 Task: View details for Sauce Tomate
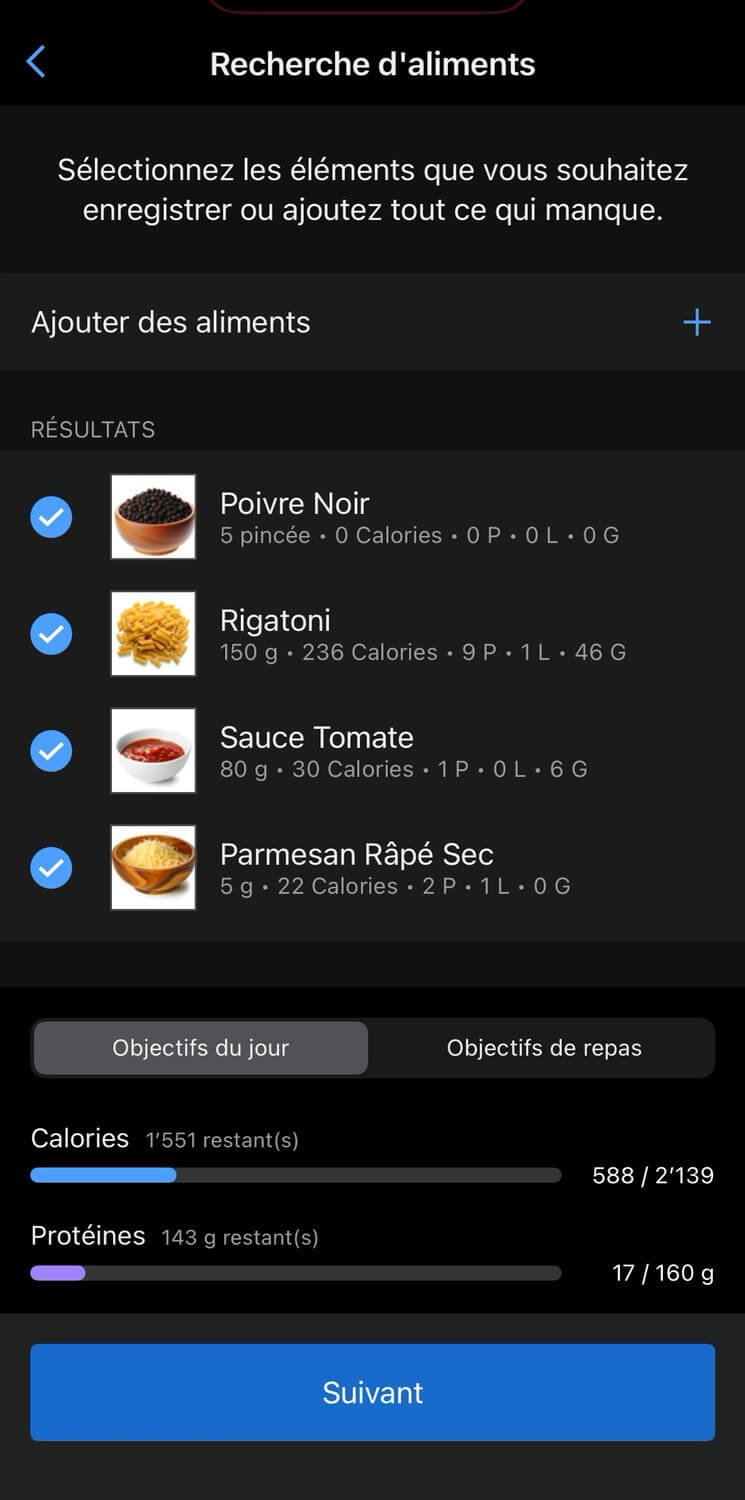point(420,751)
